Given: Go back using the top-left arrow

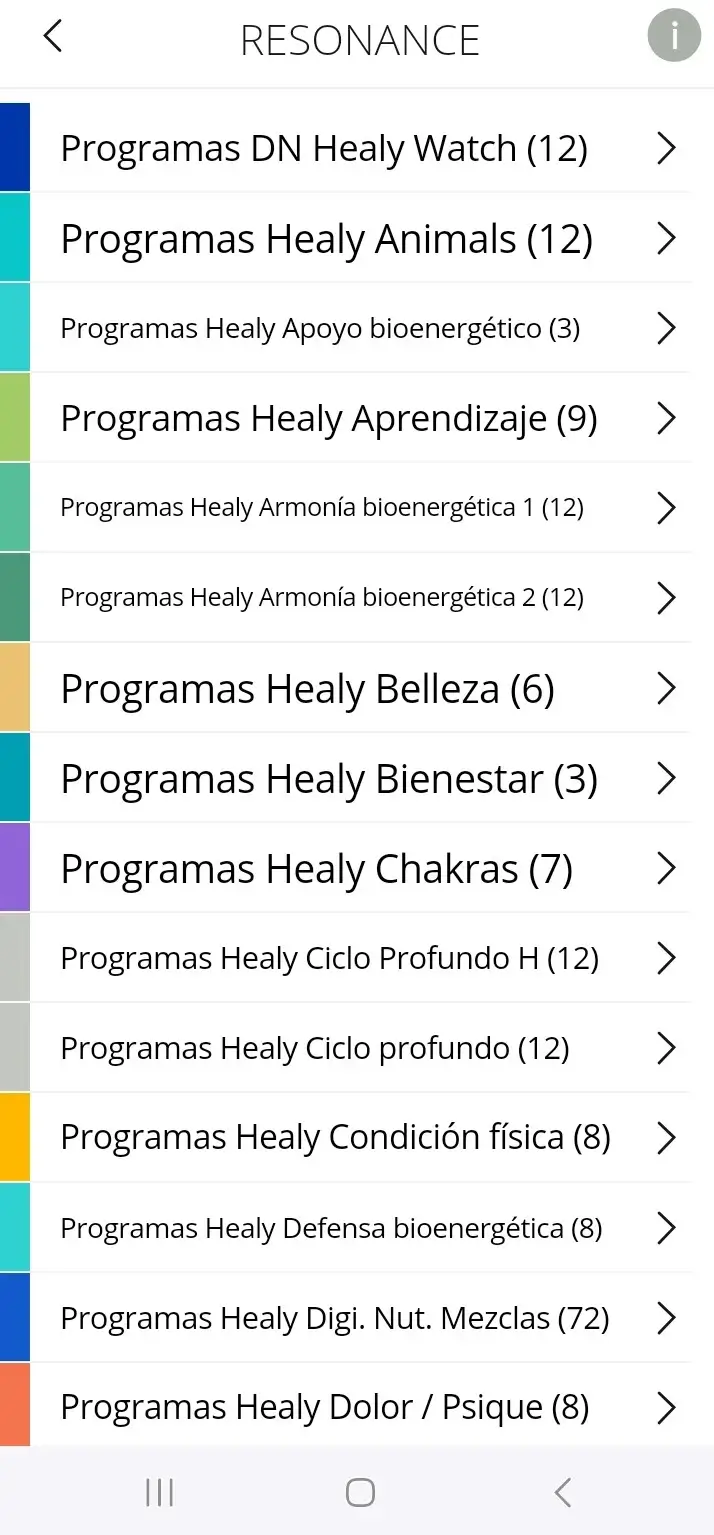Looking at the screenshot, I should coord(53,37).
